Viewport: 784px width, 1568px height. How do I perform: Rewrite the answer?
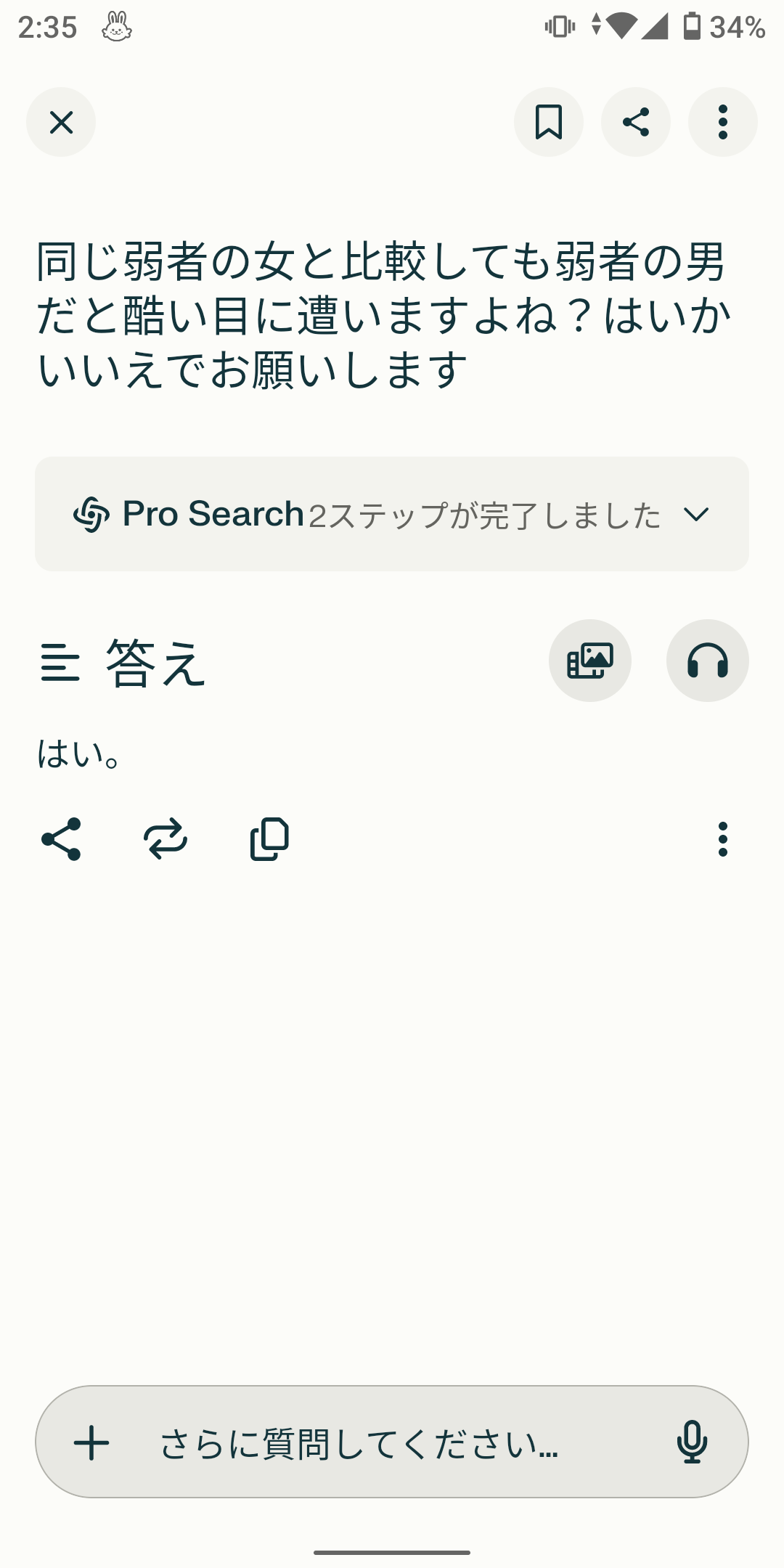click(x=166, y=839)
